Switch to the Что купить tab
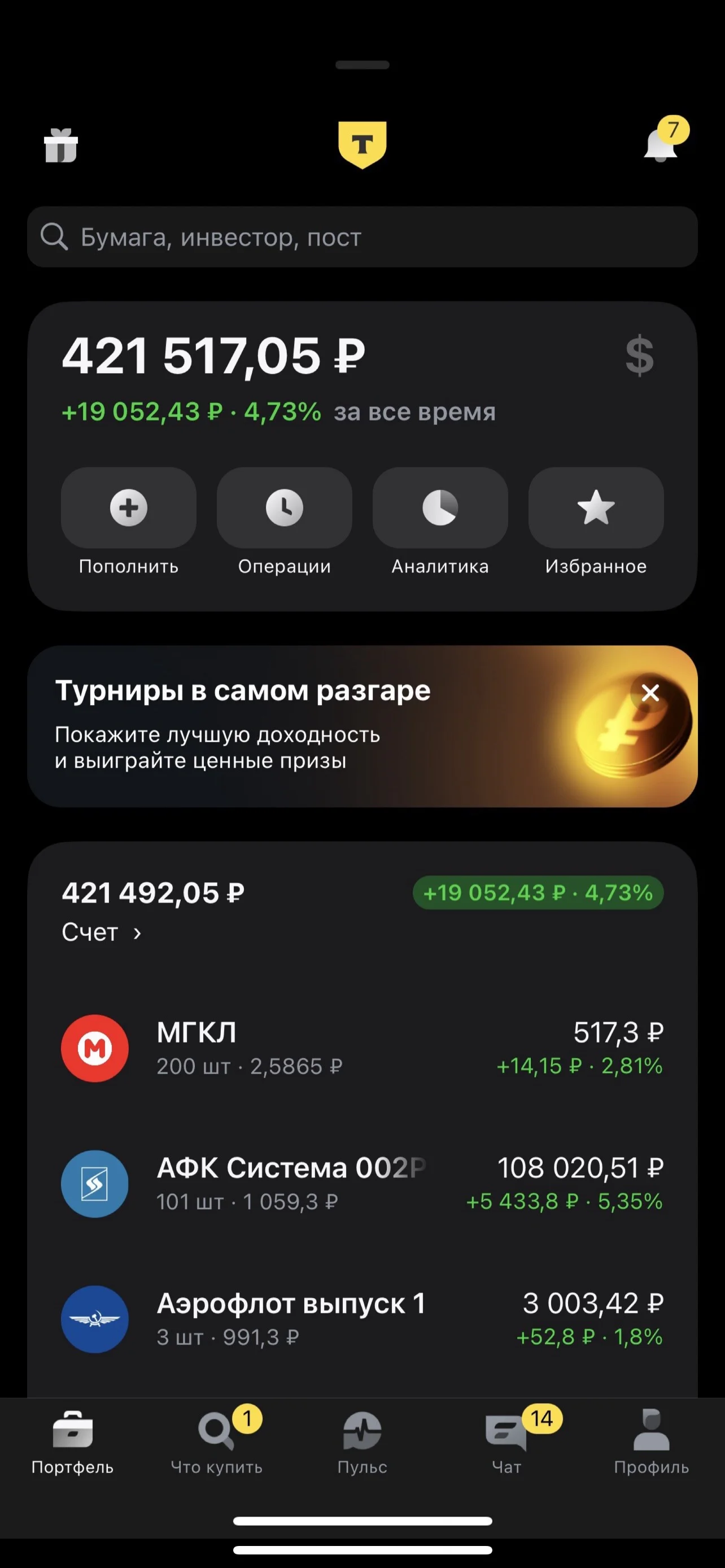The height and width of the screenshot is (1568, 725). click(217, 1443)
